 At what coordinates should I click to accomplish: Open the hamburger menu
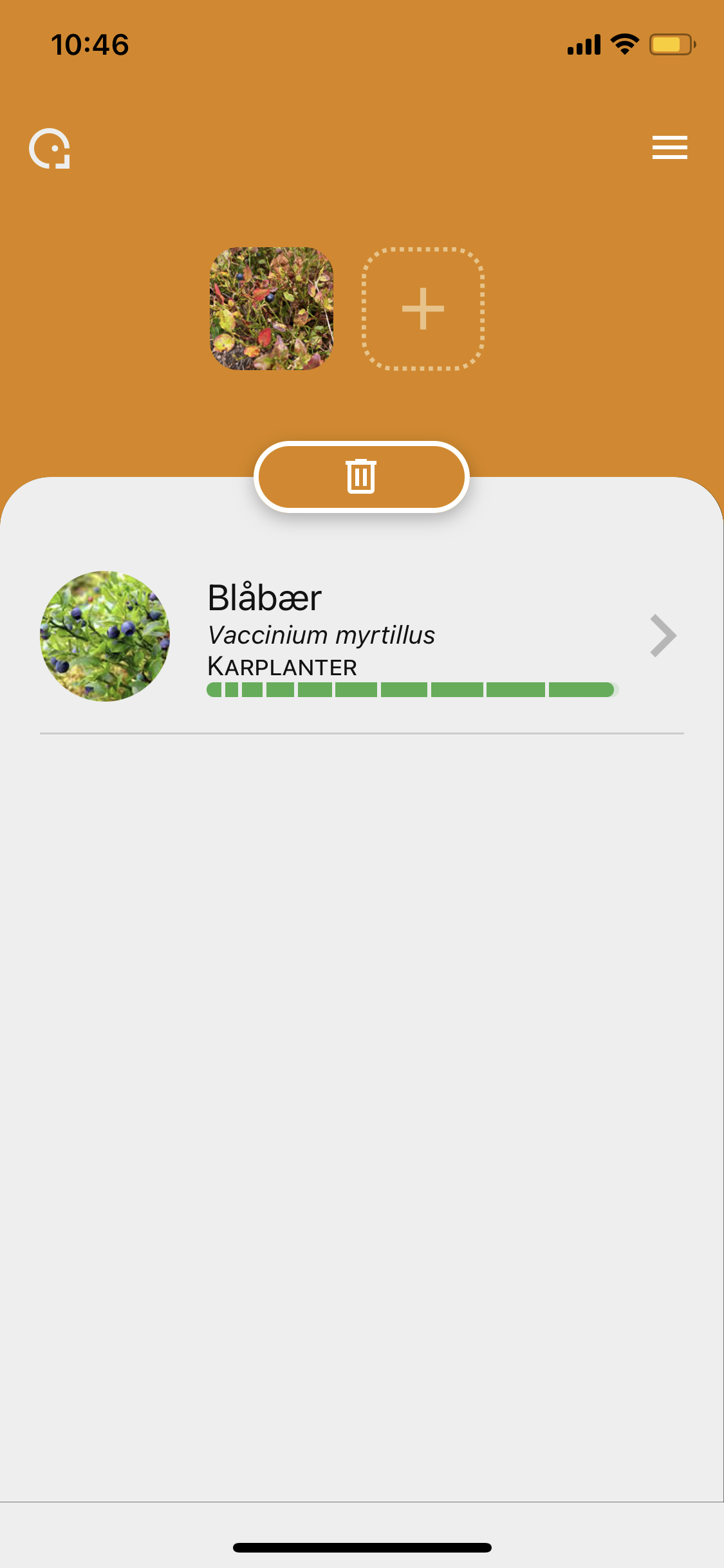(669, 147)
